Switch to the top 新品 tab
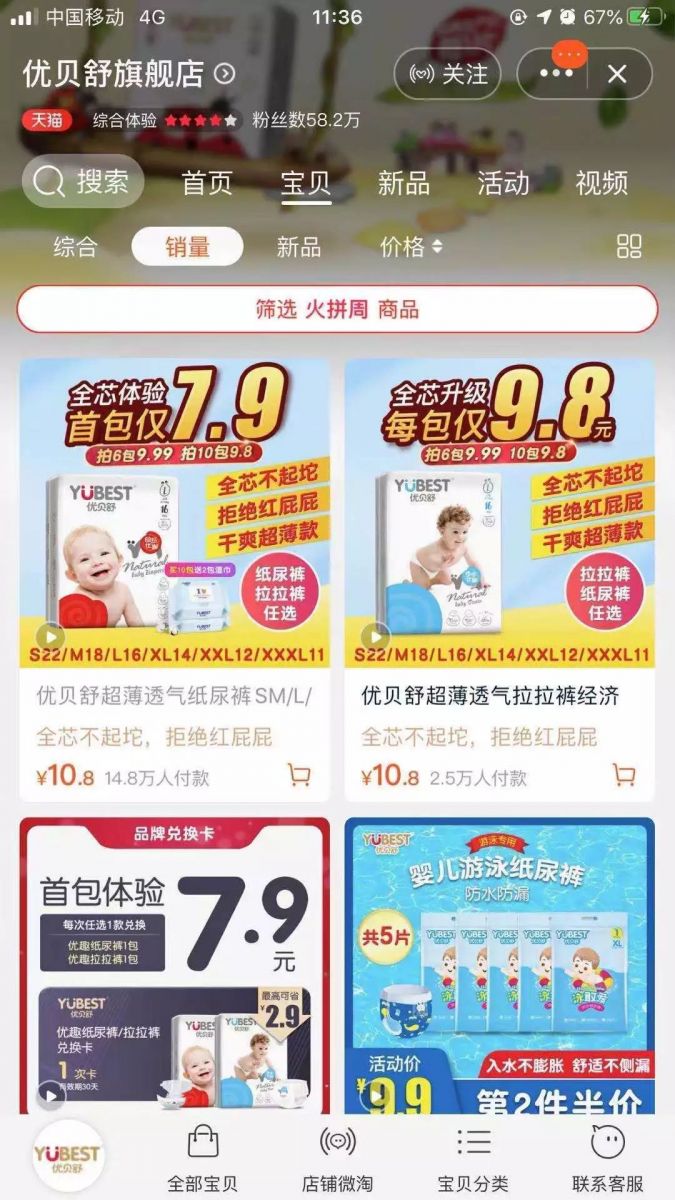 pyautogui.click(x=403, y=183)
